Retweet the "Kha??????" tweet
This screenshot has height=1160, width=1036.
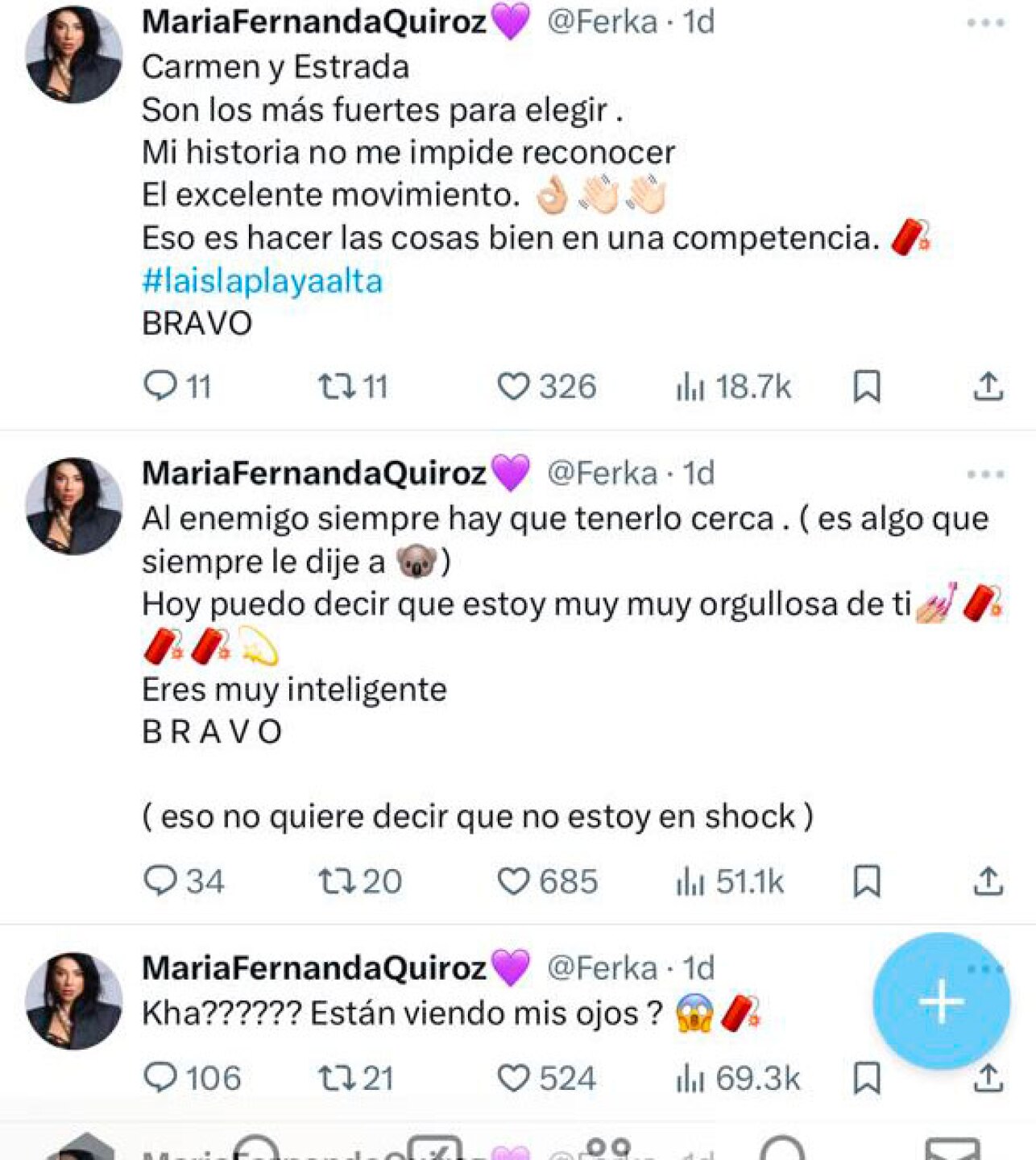[336, 1078]
